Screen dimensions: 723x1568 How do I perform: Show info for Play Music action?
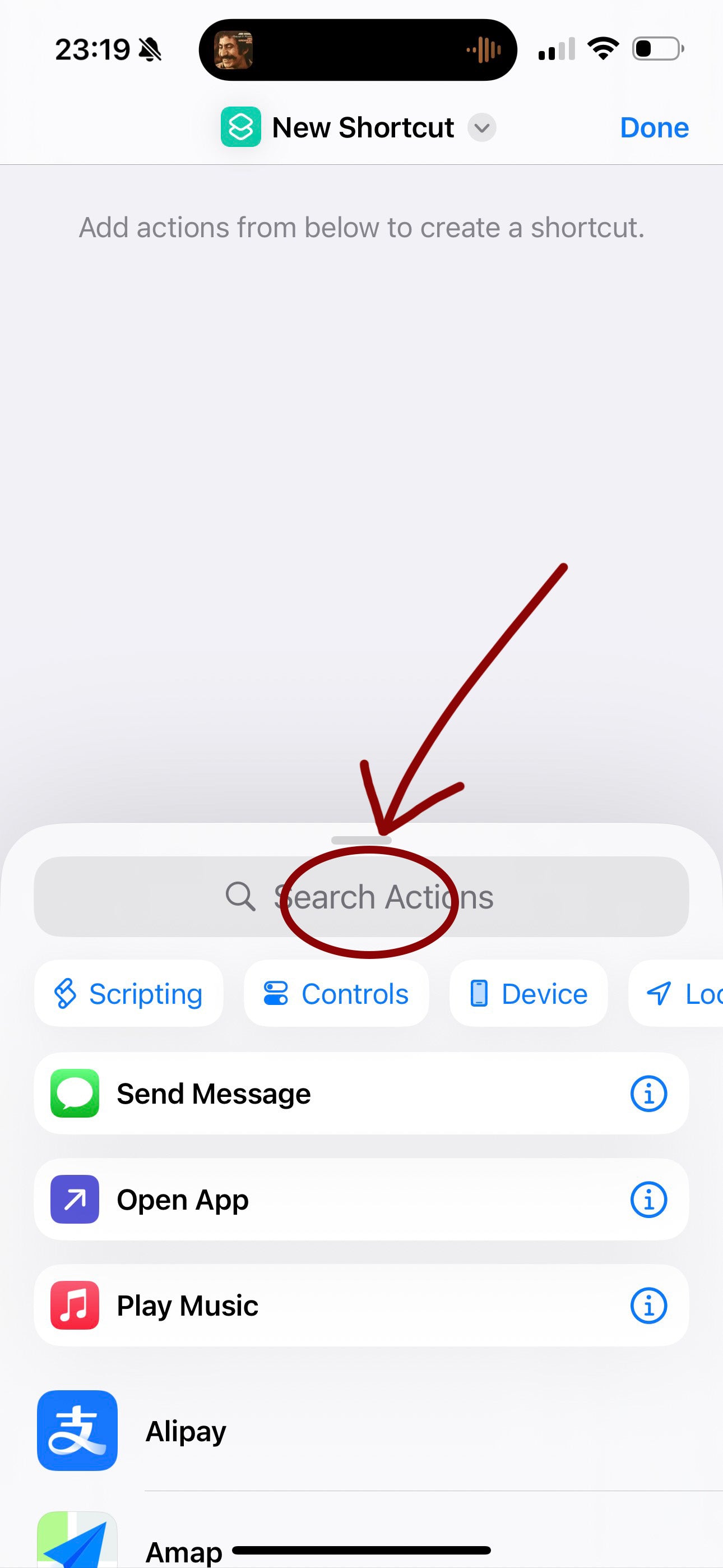click(648, 1306)
